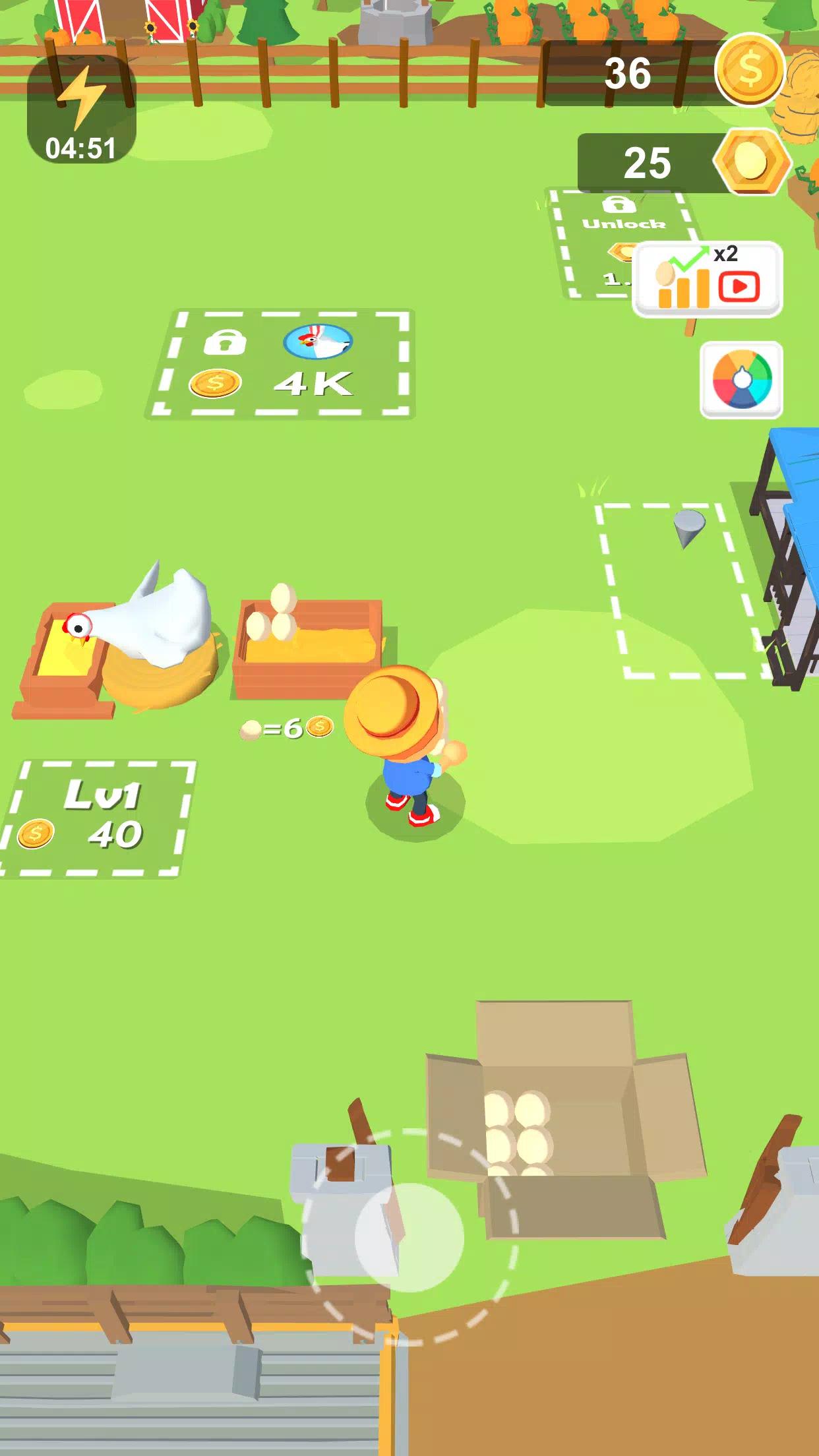
Task: Tap the egg equals 6 coins label
Action: coord(287,729)
